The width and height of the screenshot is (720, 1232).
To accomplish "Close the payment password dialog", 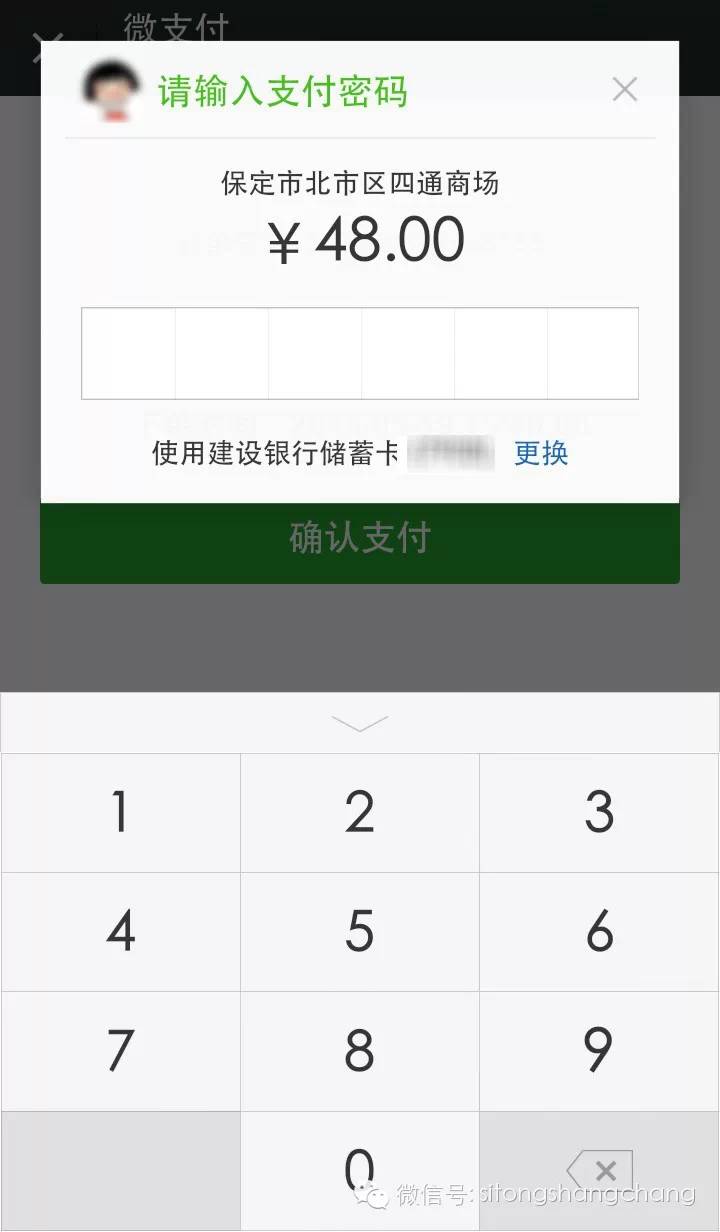I will (625, 90).
